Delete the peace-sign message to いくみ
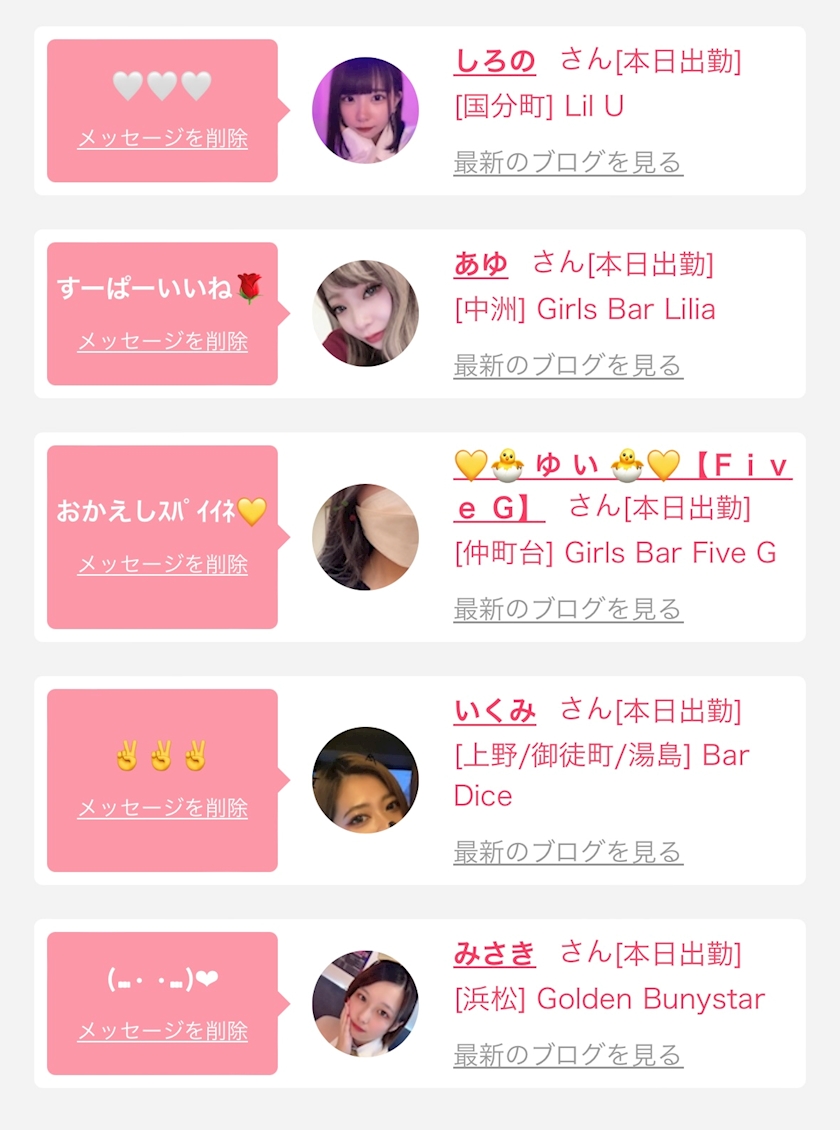840x1130 pixels. coord(163,808)
